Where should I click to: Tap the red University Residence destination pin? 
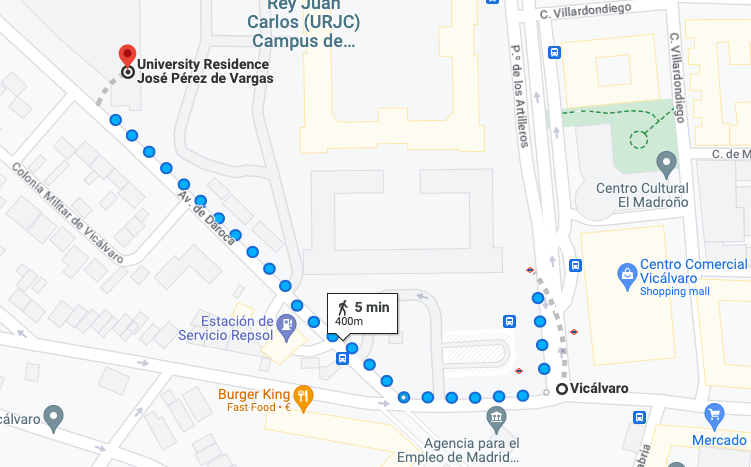pos(127,56)
